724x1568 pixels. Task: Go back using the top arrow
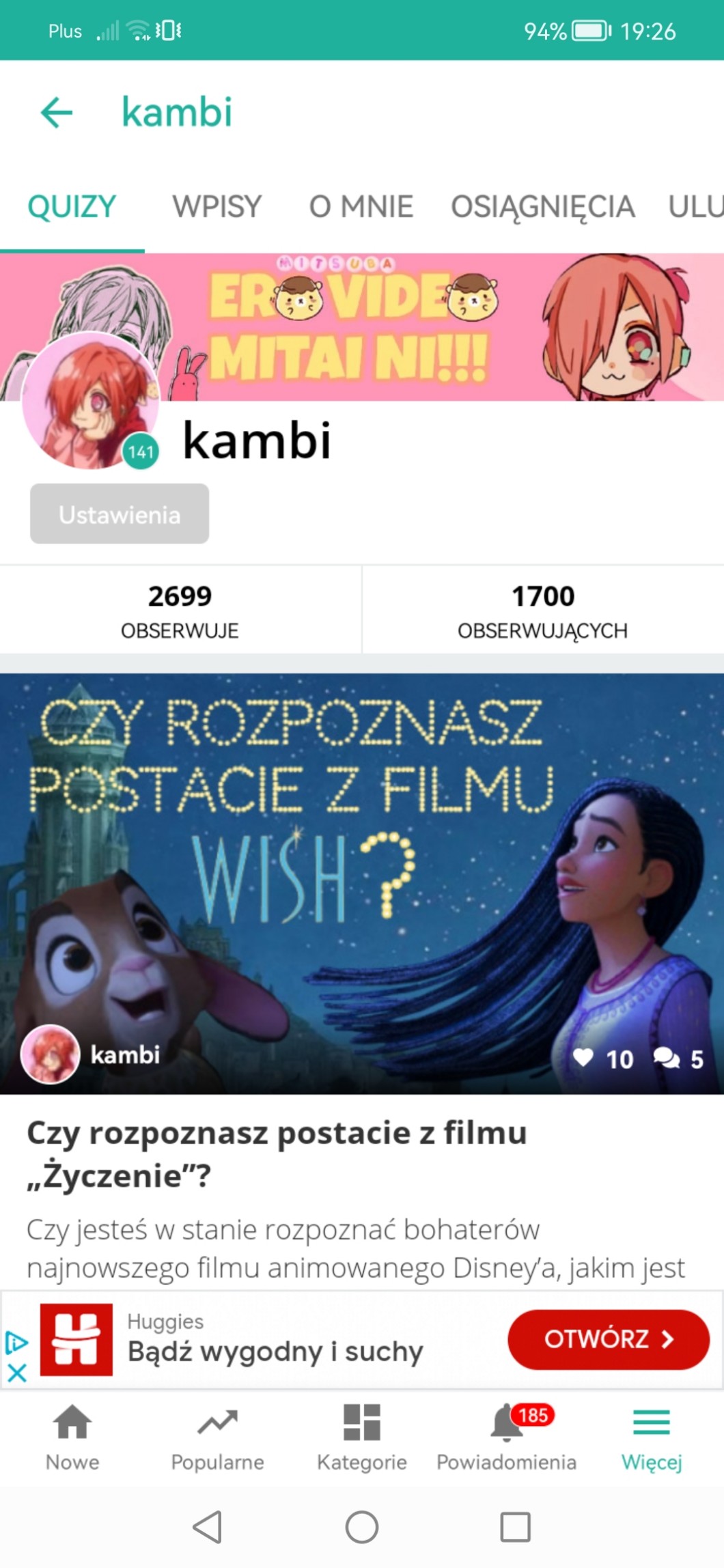tap(57, 112)
